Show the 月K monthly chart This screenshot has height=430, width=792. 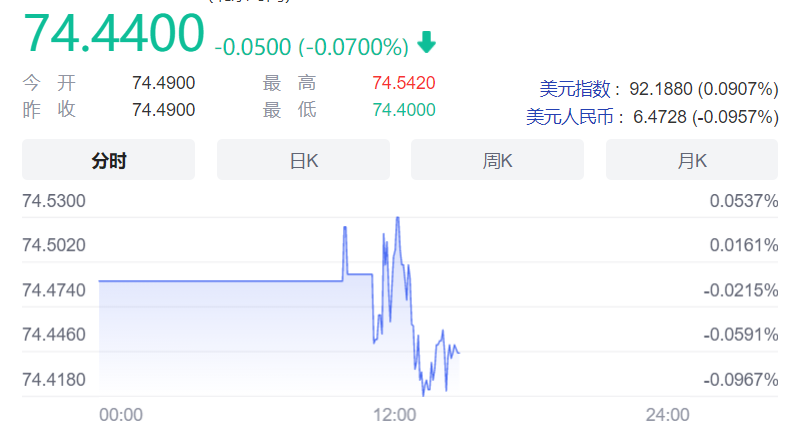point(692,160)
